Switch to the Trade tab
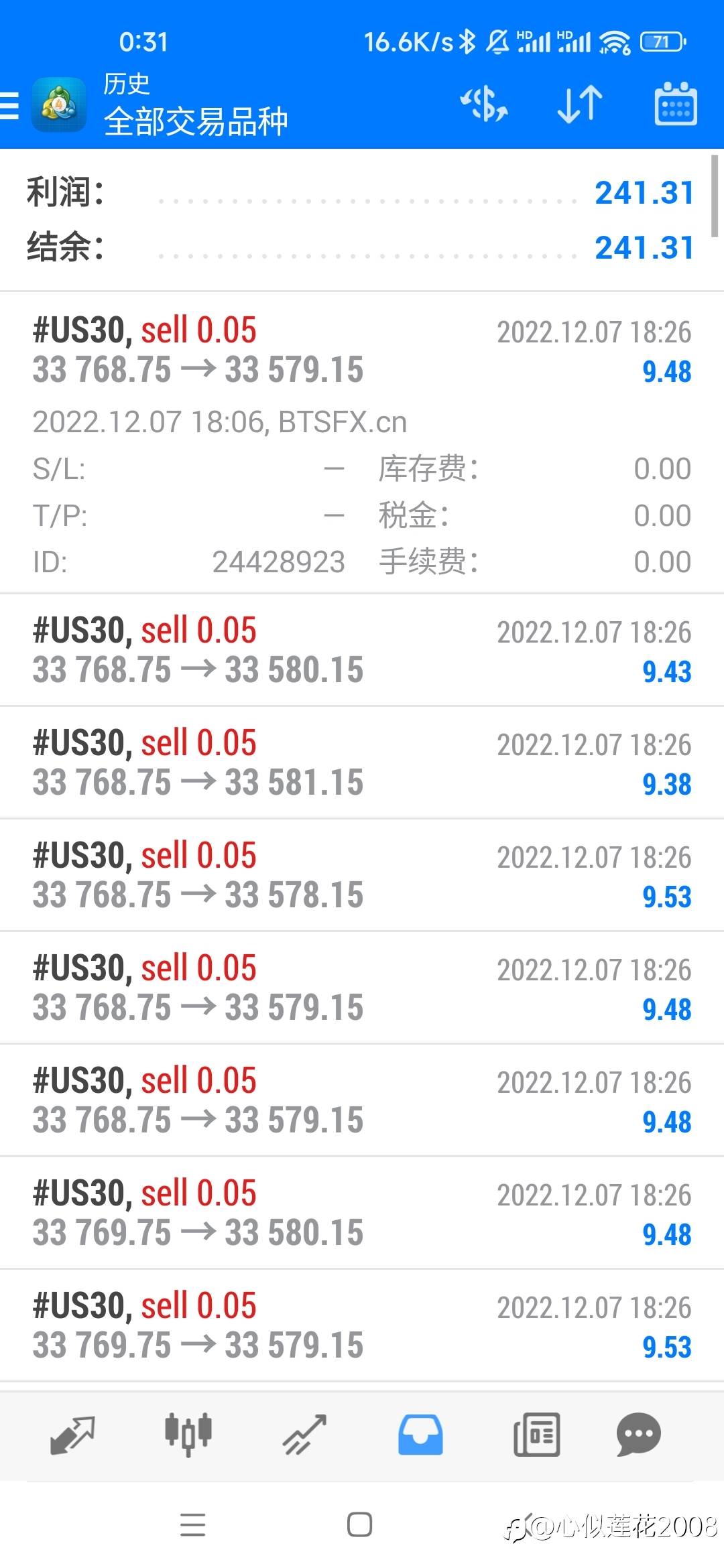The image size is (724, 1568). (x=304, y=1434)
